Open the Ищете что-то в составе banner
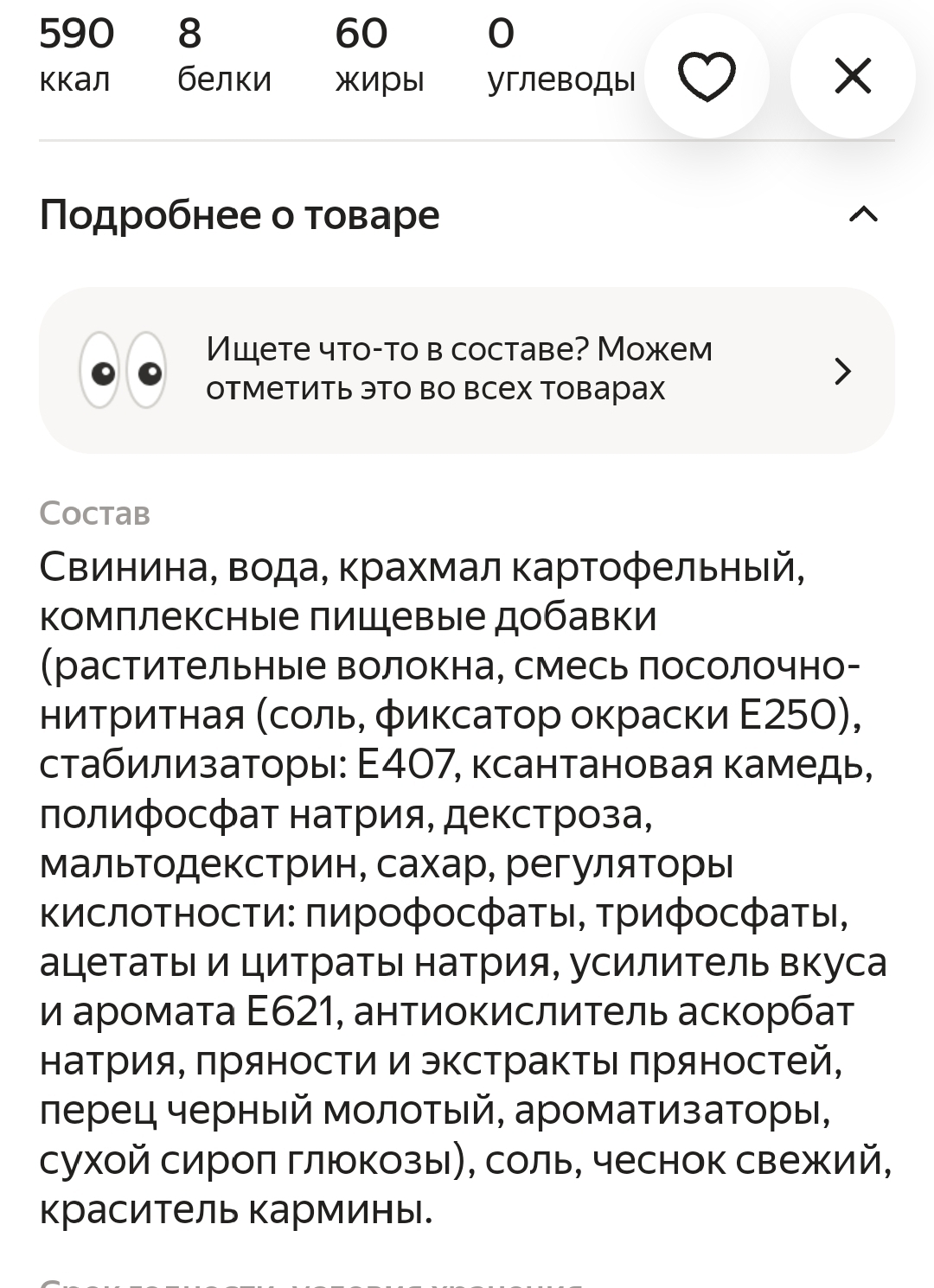The width and height of the screenshot is (934, 1288). click(x=467, y=370)
